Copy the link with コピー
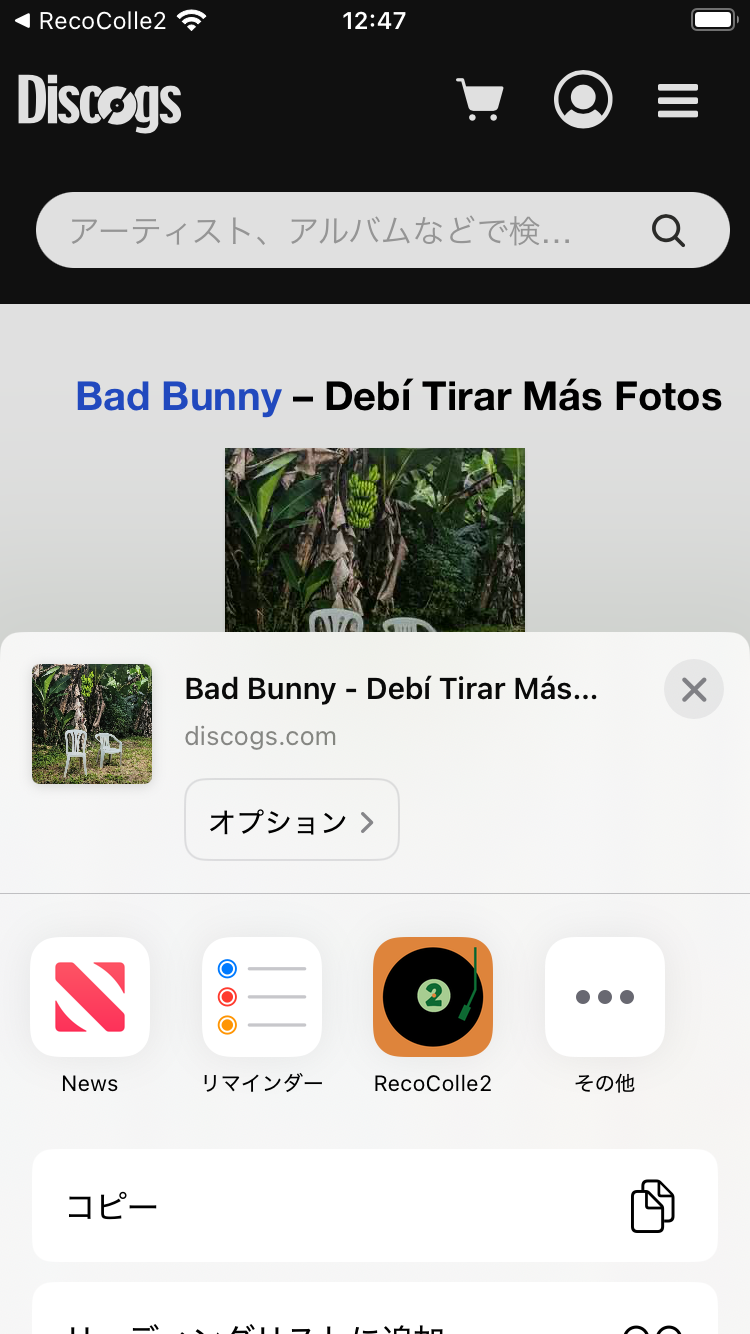750x1334 pixels. (x=375, y=1206)
